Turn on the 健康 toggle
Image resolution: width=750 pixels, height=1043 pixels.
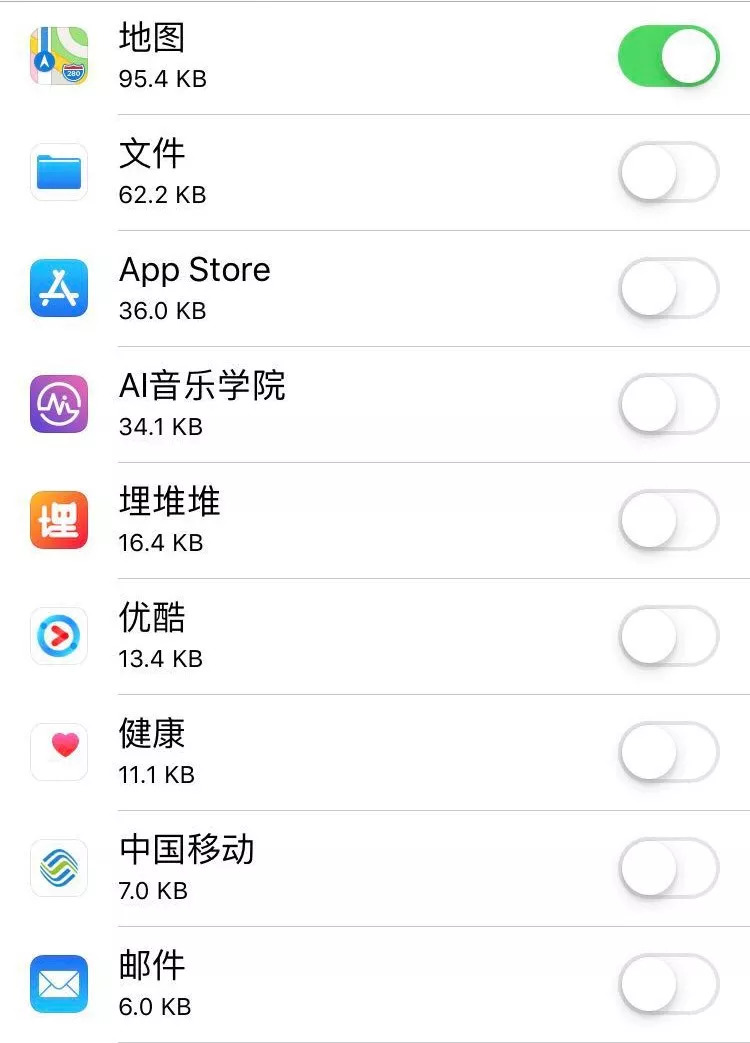[x=668, y=752]
